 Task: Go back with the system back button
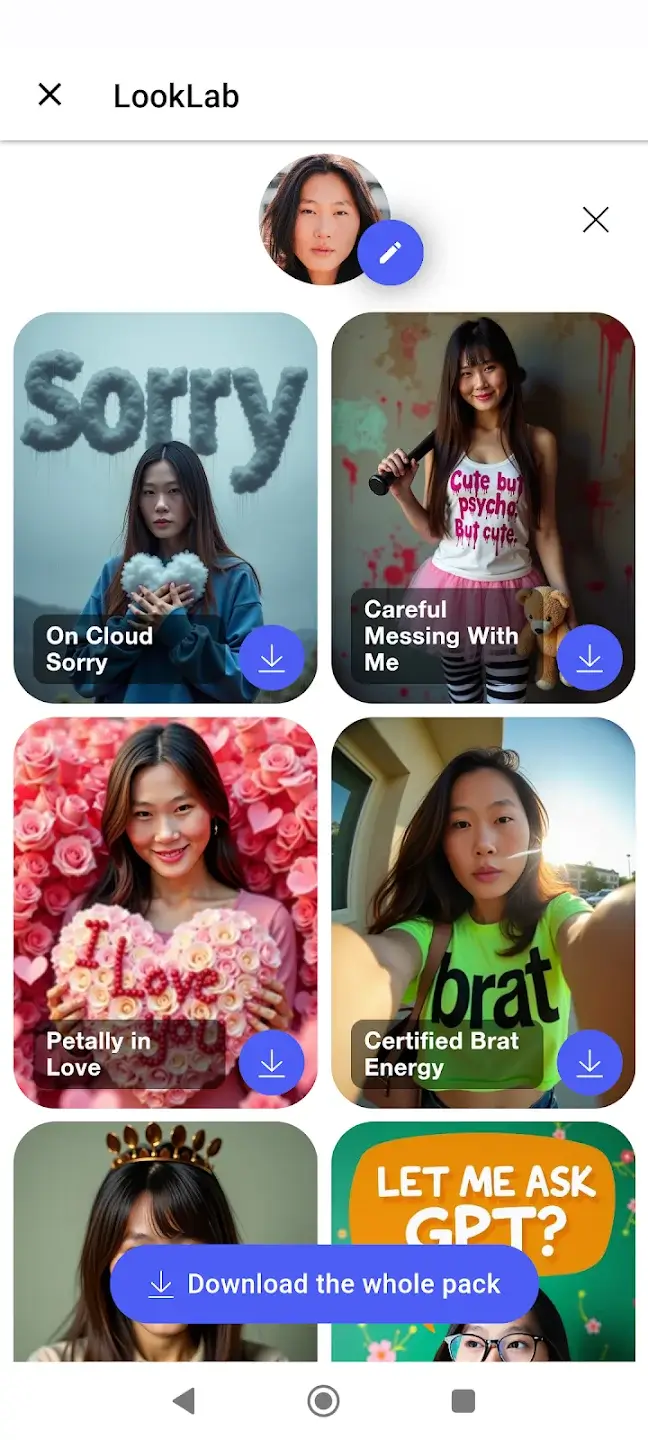(184, 1401)
